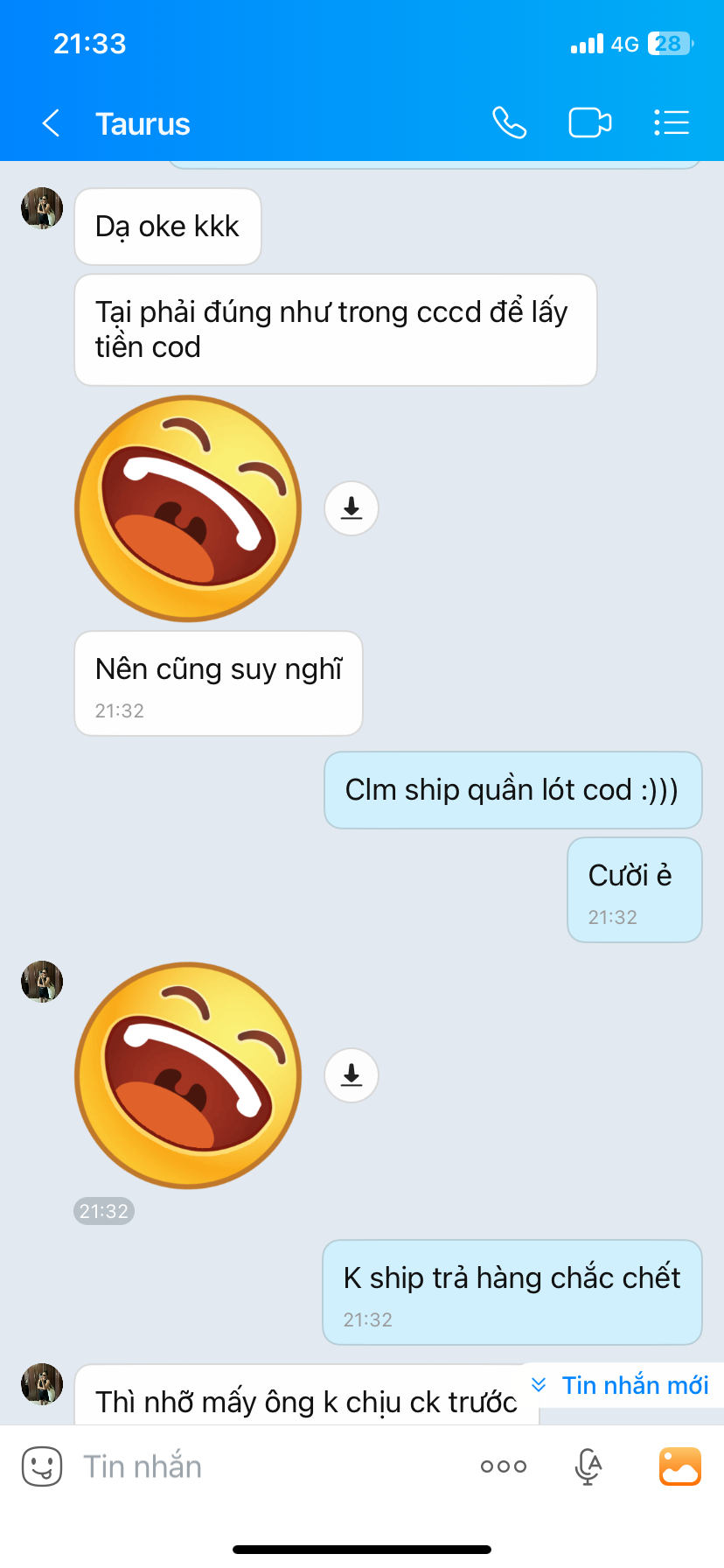Record a voice message
Image resolution: width=724 pixels, height=1568 pixels.
pyautogui.click(x=588, y=1466)
